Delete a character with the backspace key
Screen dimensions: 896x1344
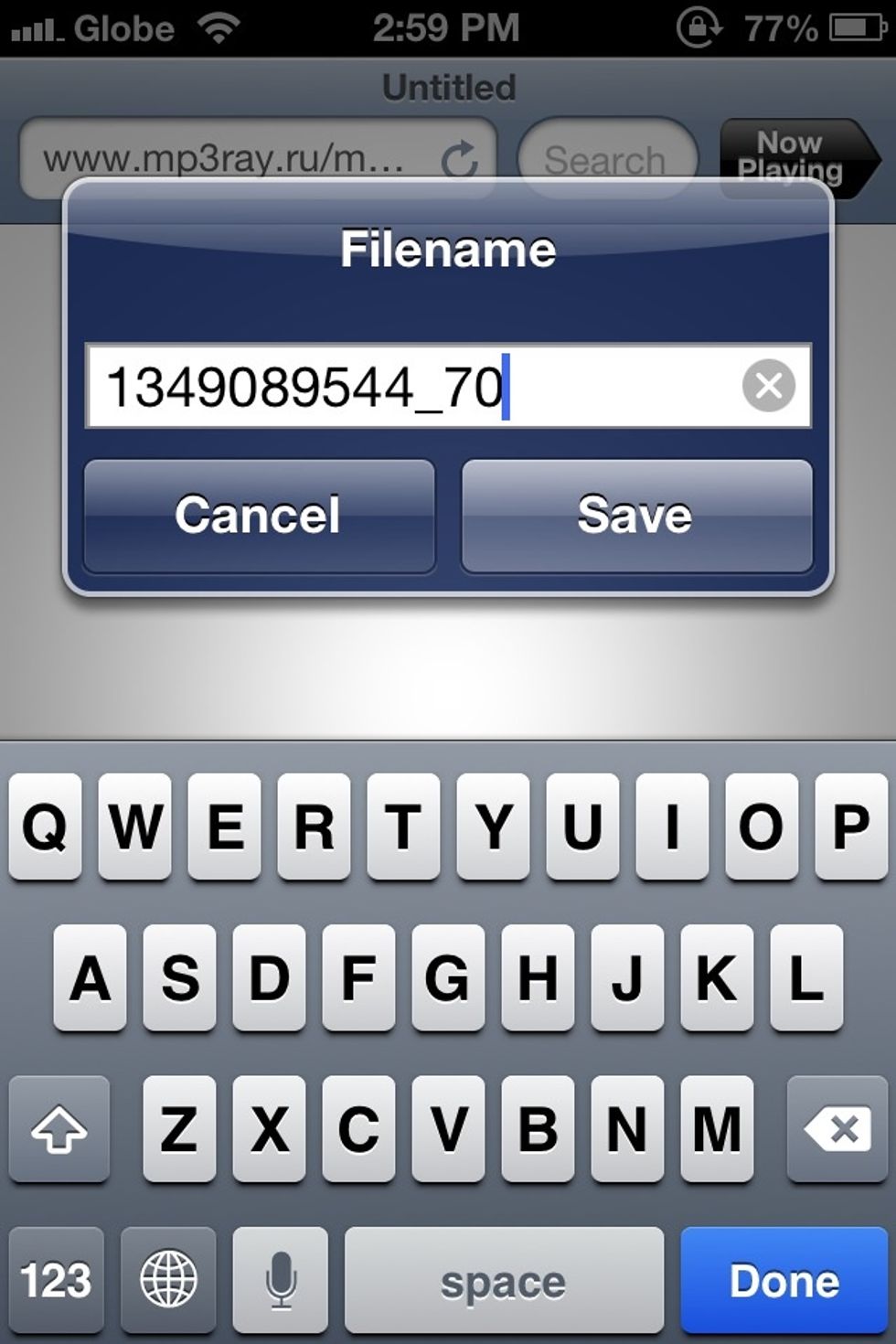click(x=836, y=1129)
